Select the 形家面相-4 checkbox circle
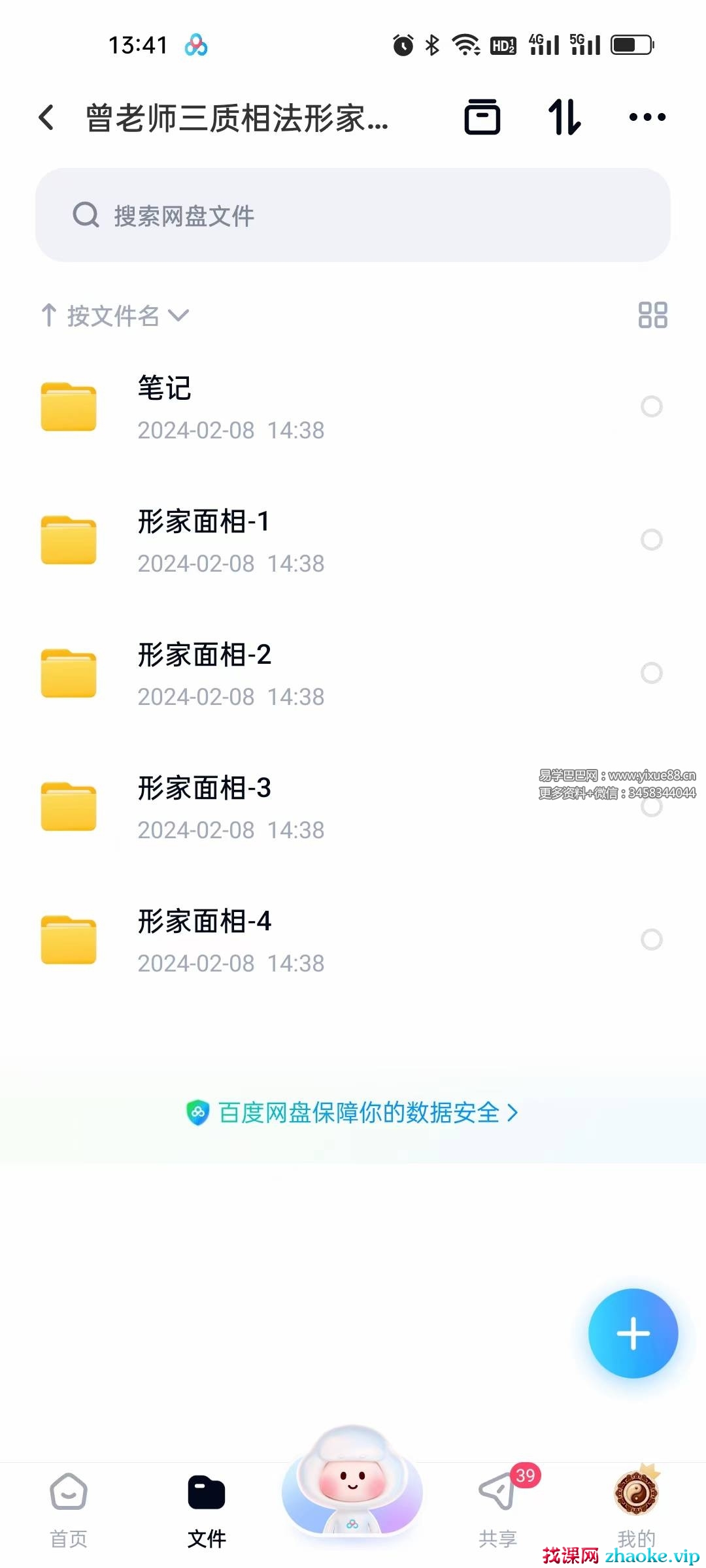This screenshot has height=1568, width=706. tap(651, 939)
